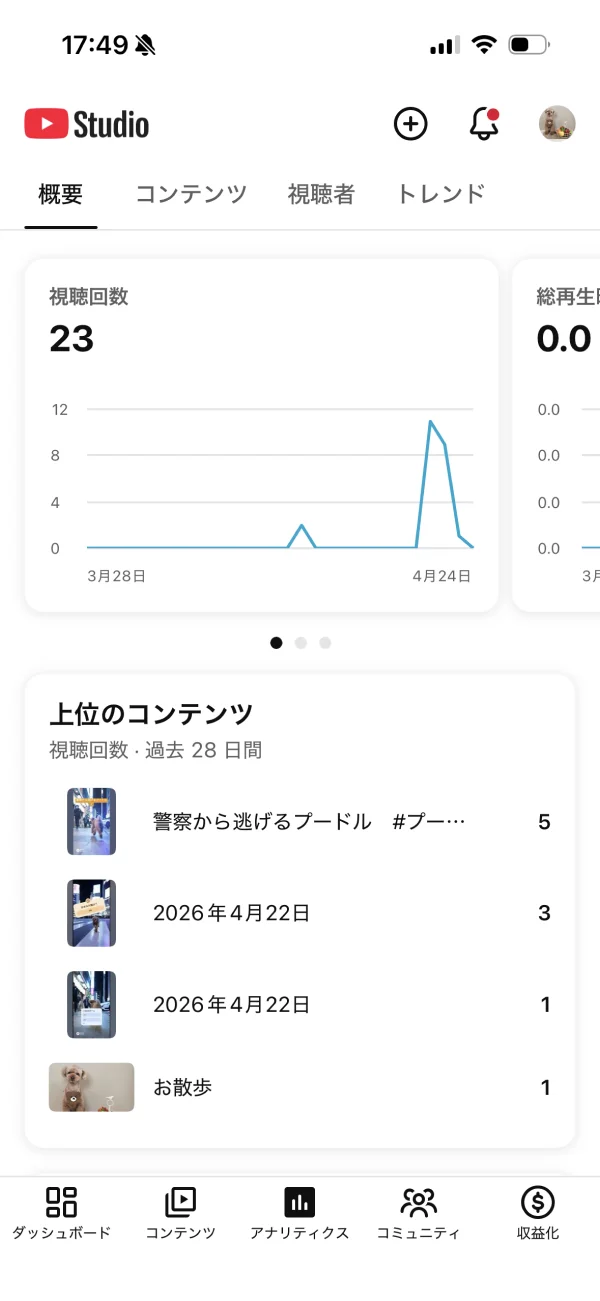The width and height of the screenshot is (600, 1301).
Task: Open the お散歩 video row
Action: (x=300, y=1087)
